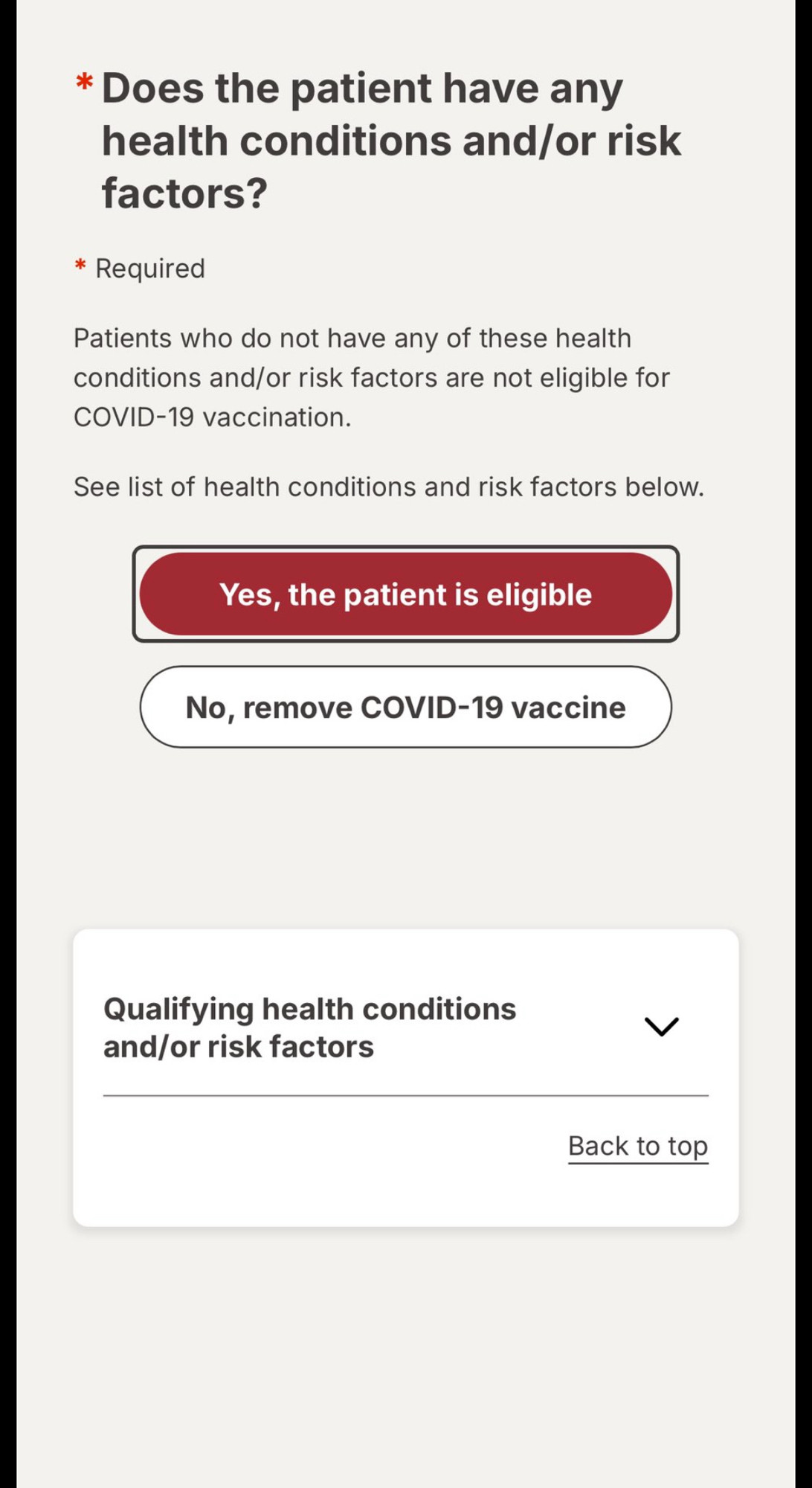
Task: Follow the 'Back to top' link
Action: tap(638, 1147)
